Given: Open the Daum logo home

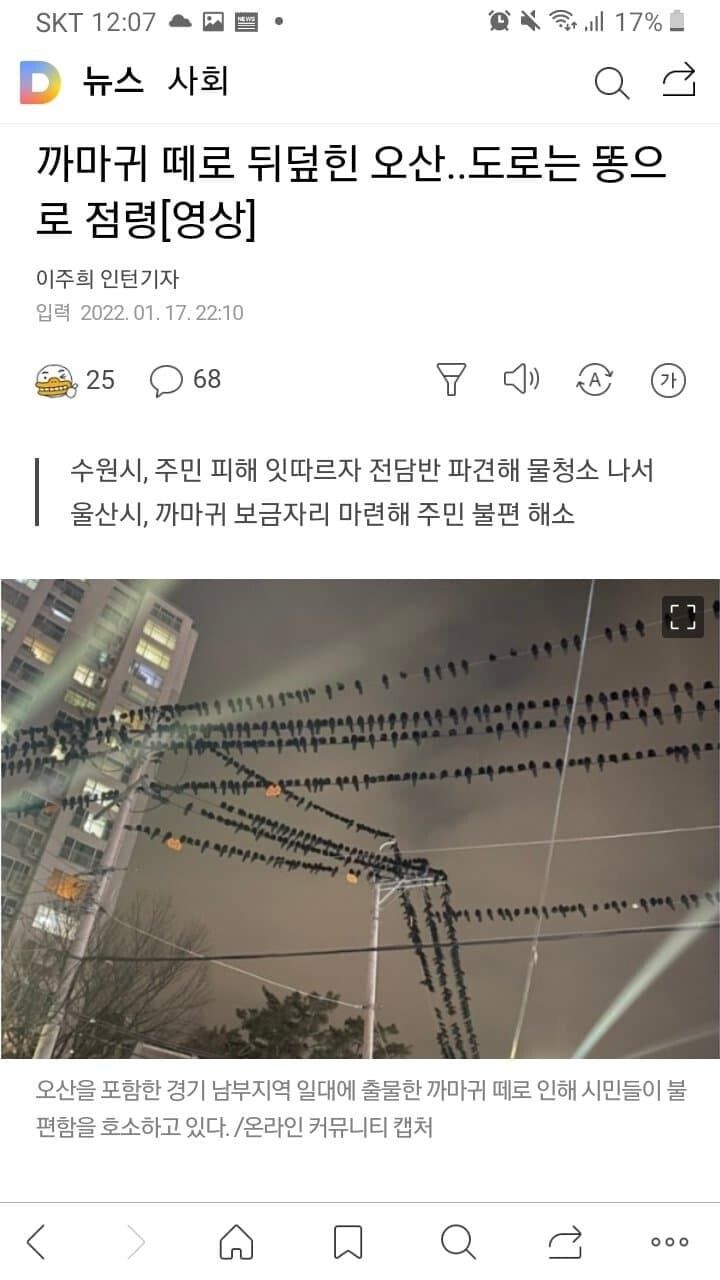Looking at the screenshot, I should click(40, 82).
